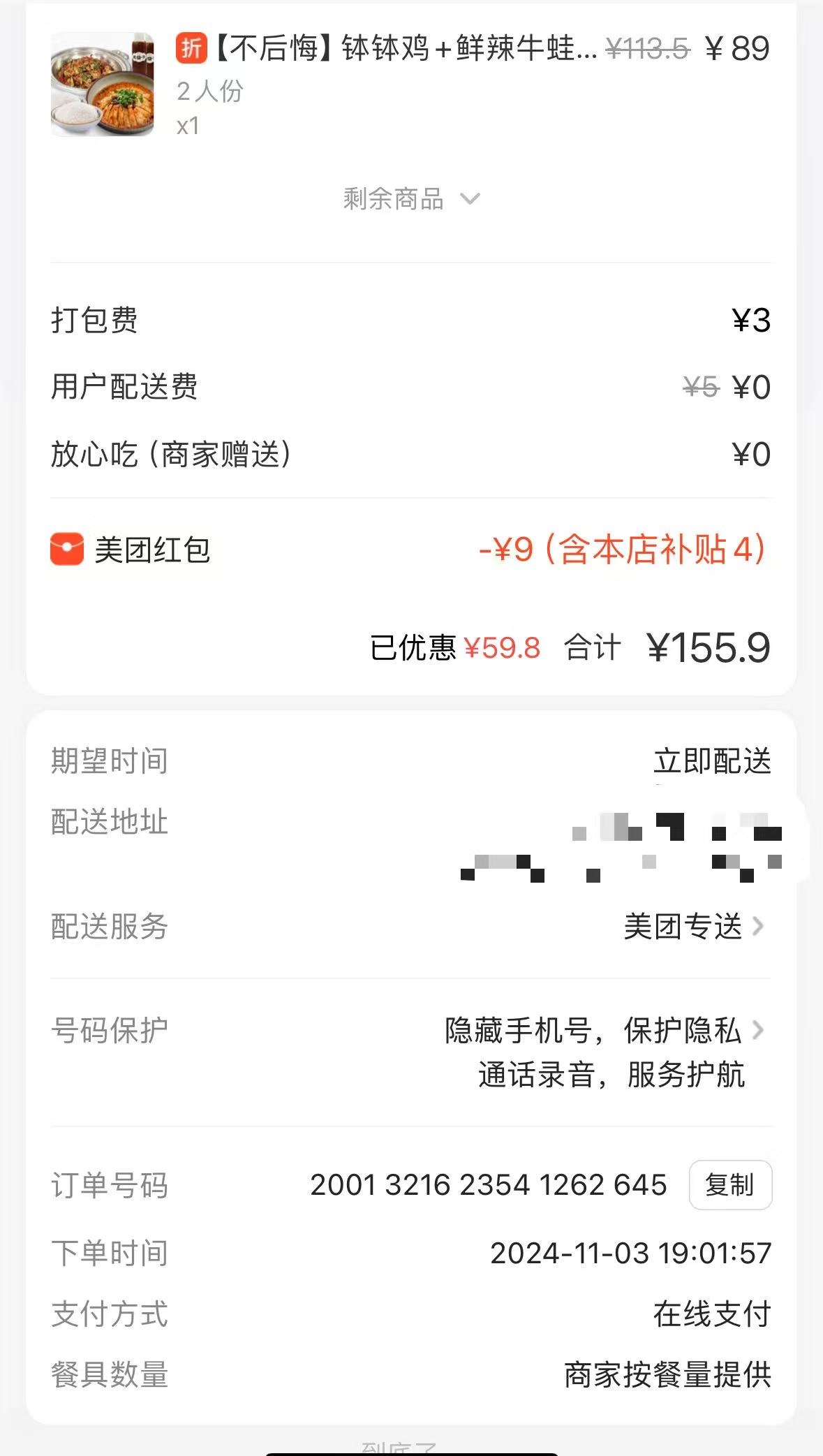Expand the 剩余商品 list
The width and height of the screenshot is (823, 1456).
(x=411, y=199)
